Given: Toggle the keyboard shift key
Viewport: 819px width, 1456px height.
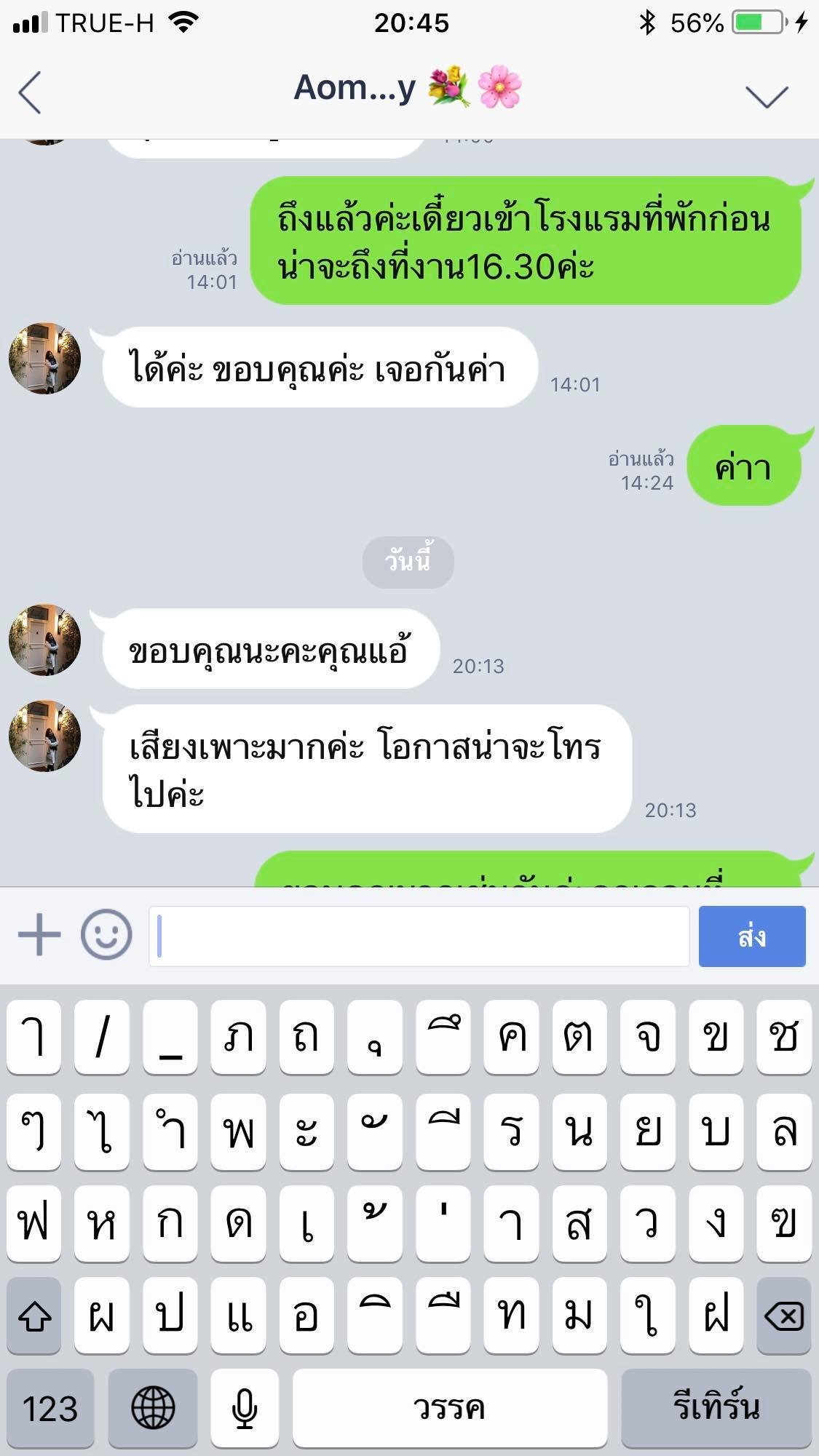Looking at the screenshot, I should pyautogui.click(x=34, y=1316).
